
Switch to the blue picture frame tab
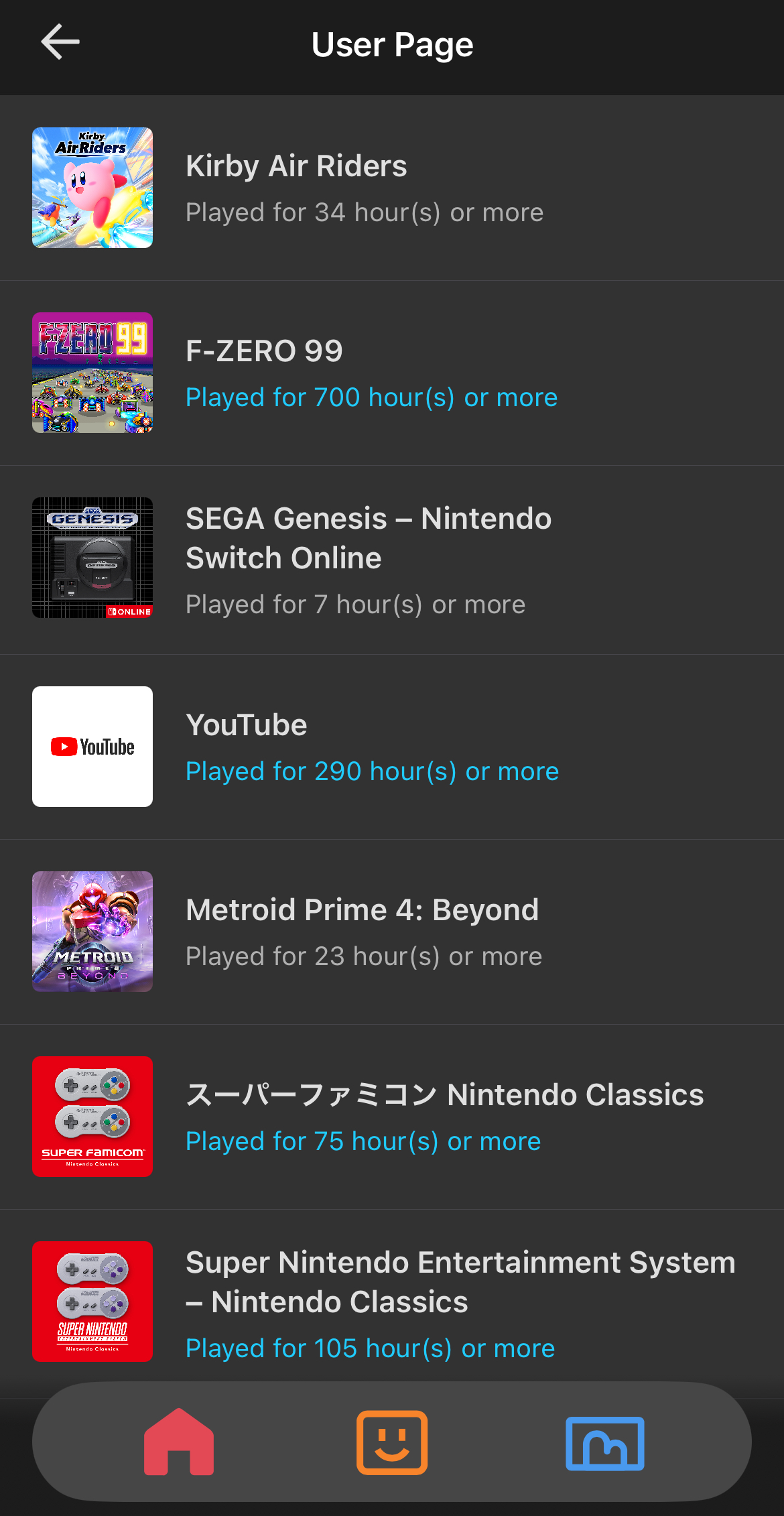(x=604, y=1444)
